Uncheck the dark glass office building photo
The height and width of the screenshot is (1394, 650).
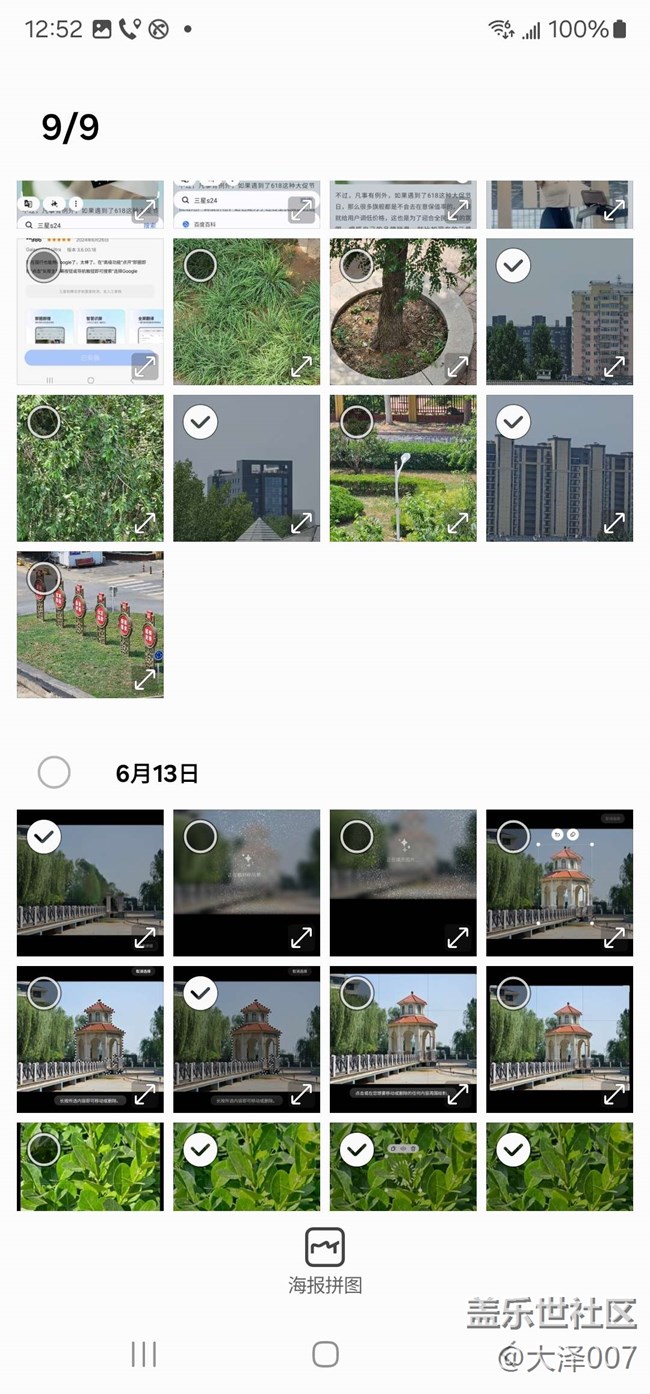click(x=200, y=423)
